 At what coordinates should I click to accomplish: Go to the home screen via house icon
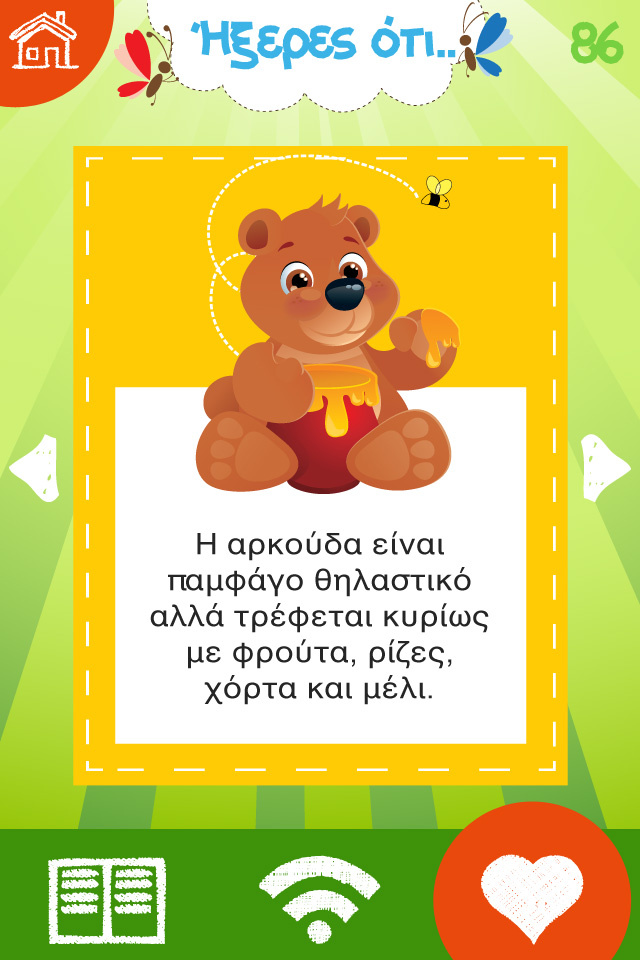click(x=42, y=40)
